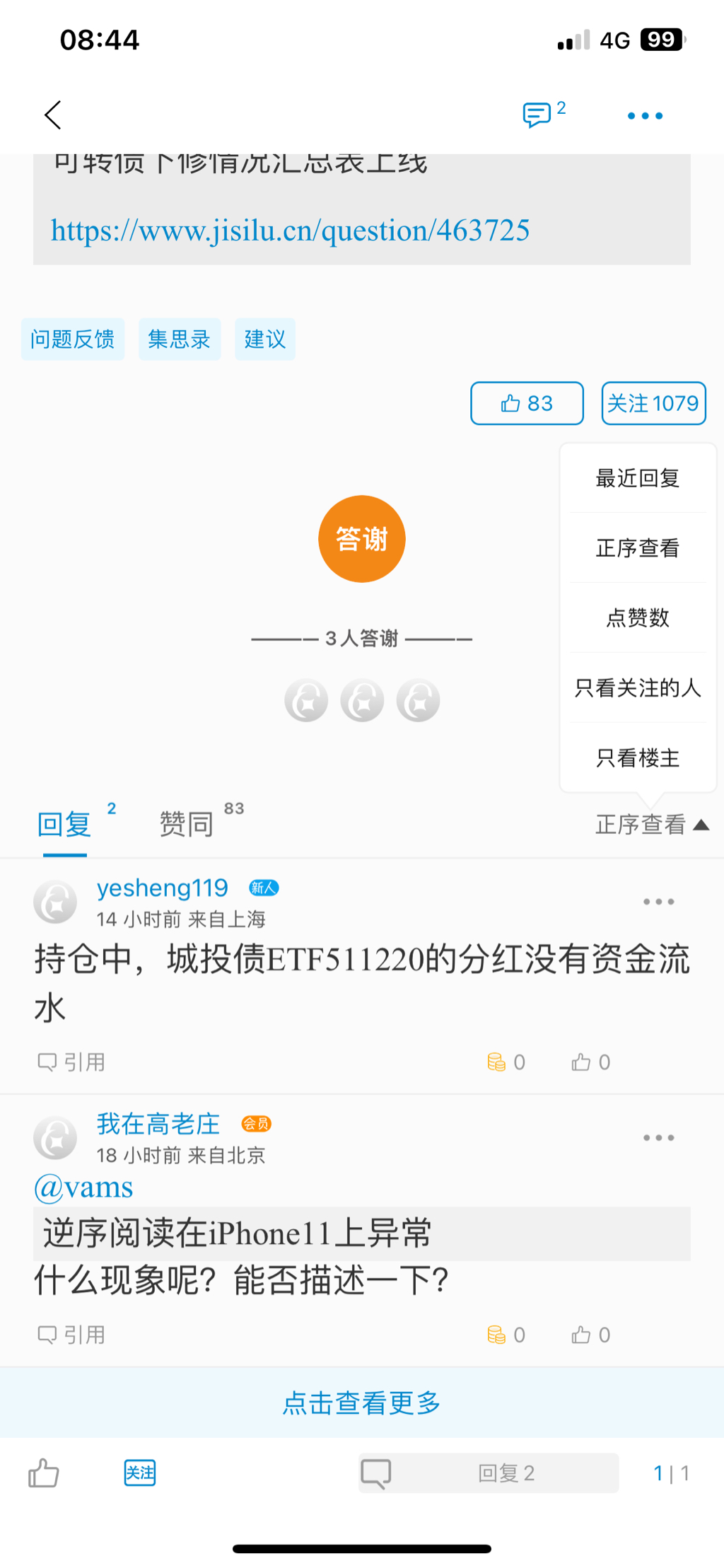Go back using the top-left arrow
The height and width of the screenshot is (1568, 724).
click(53, 115)
